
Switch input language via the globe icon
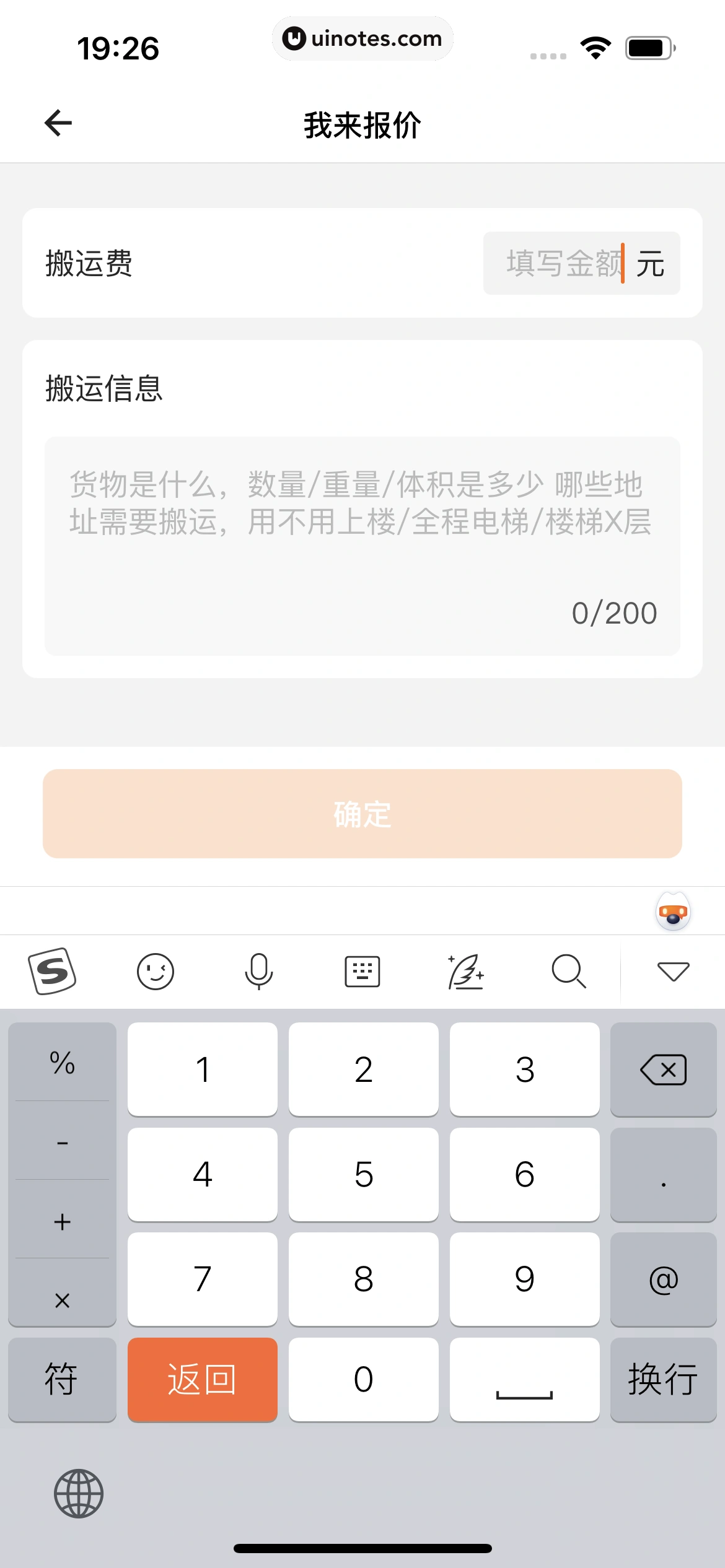[x=80, y=1492]
